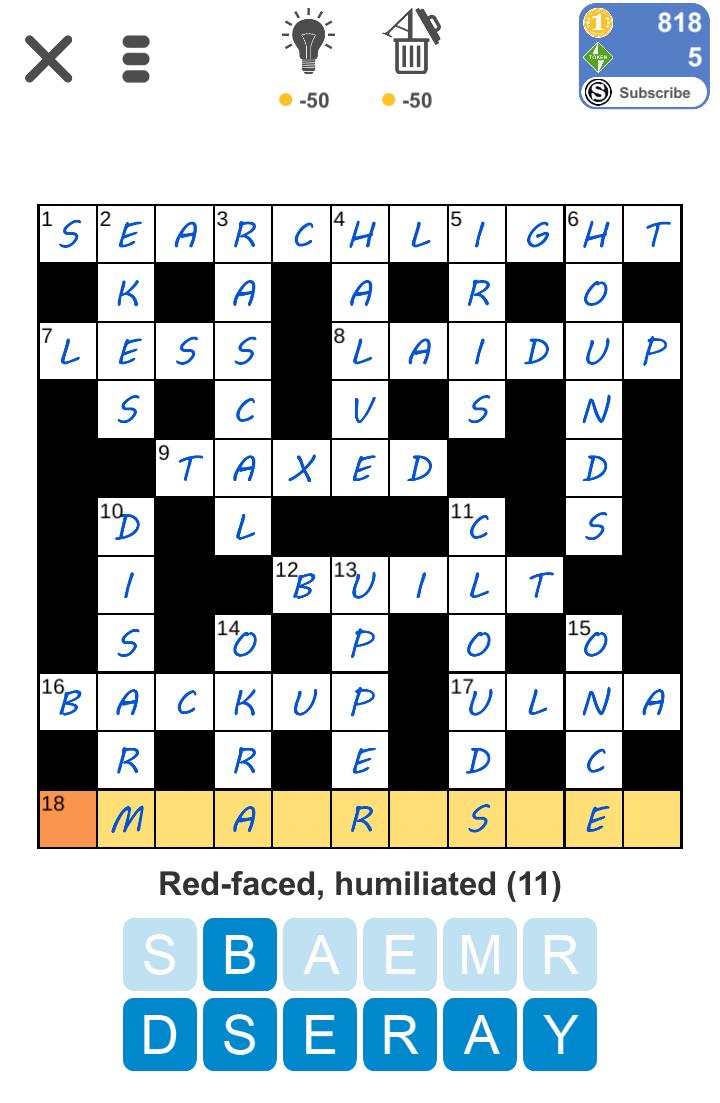Select grid cell numbered 1
This screenshot has height=1103, width=720.
tap(68, 235)
